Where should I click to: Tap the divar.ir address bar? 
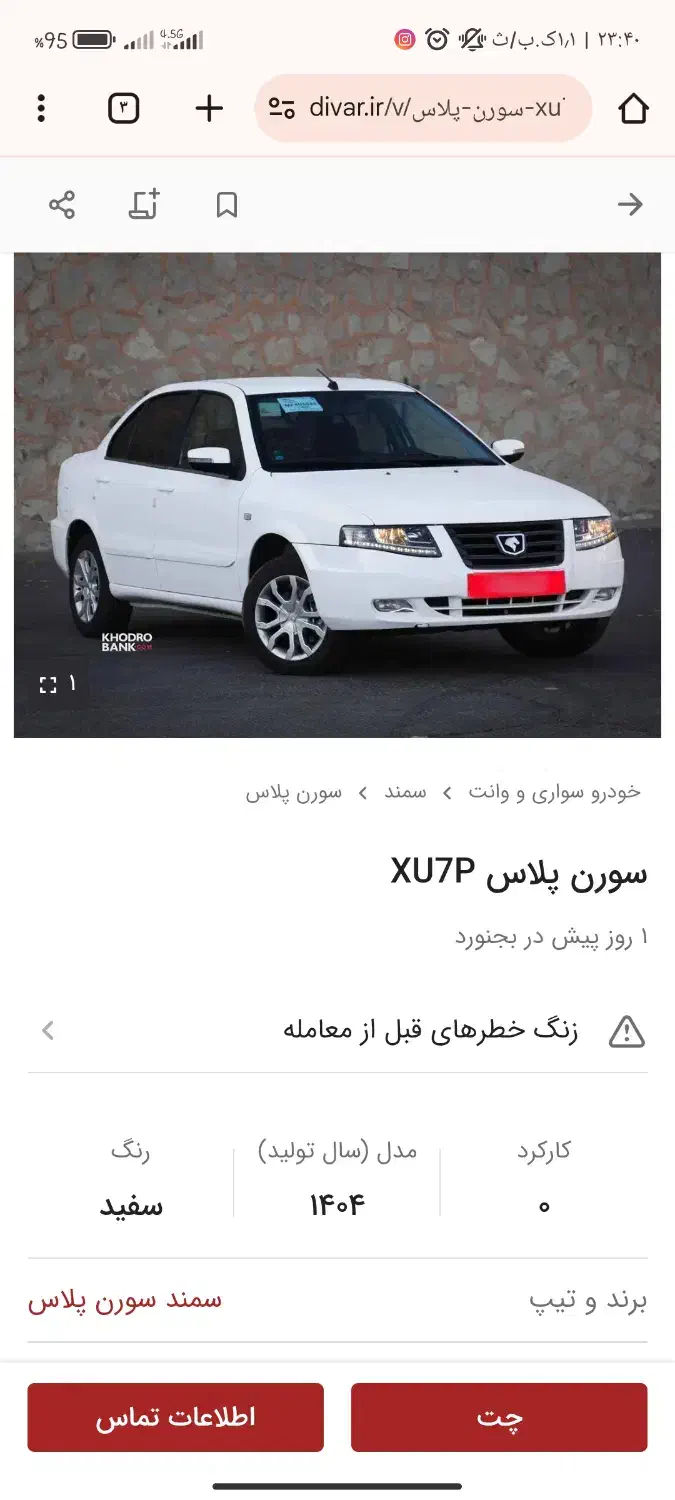pos(423,108)
